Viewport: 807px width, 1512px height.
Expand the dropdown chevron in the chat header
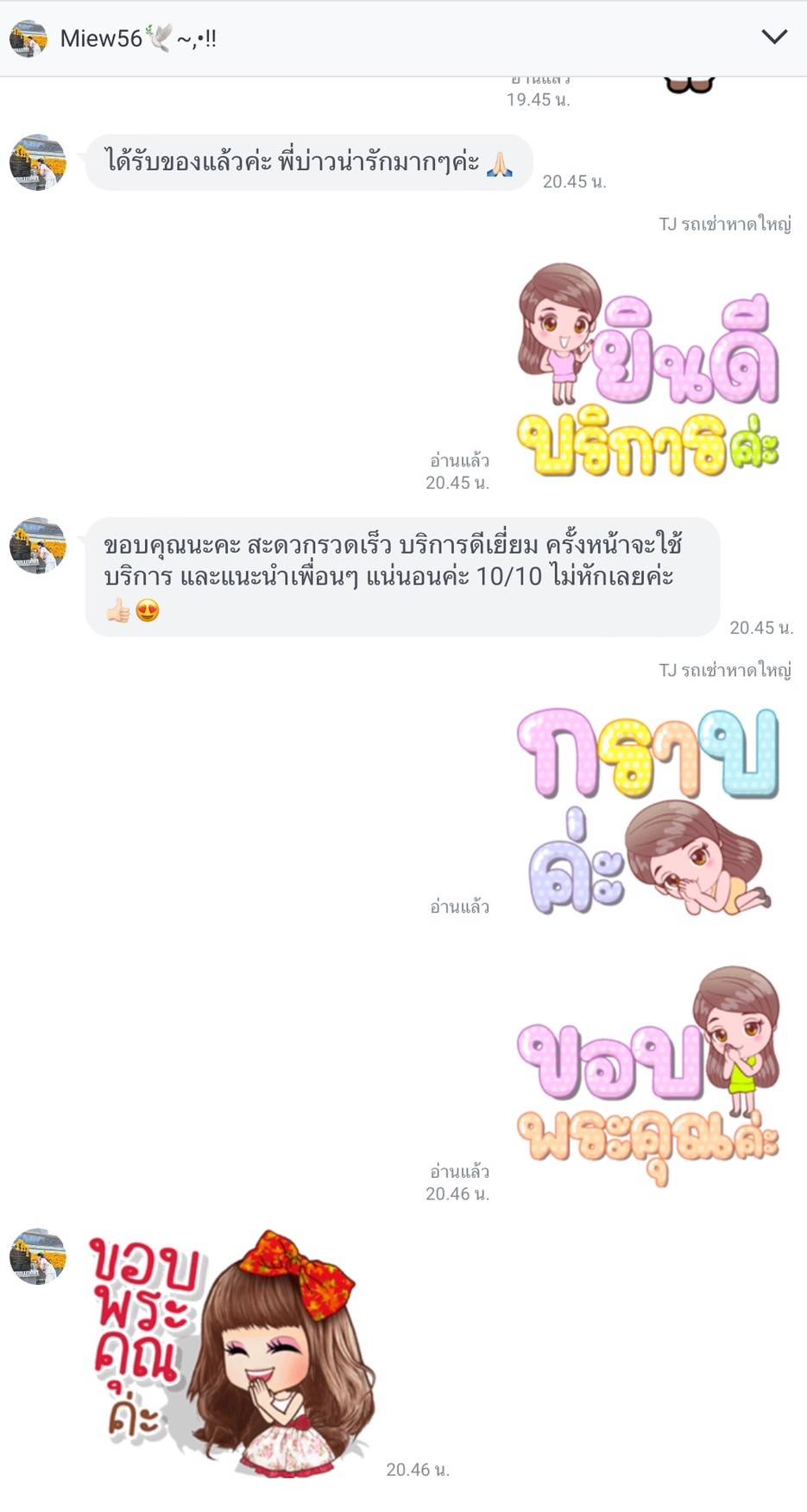774,36
